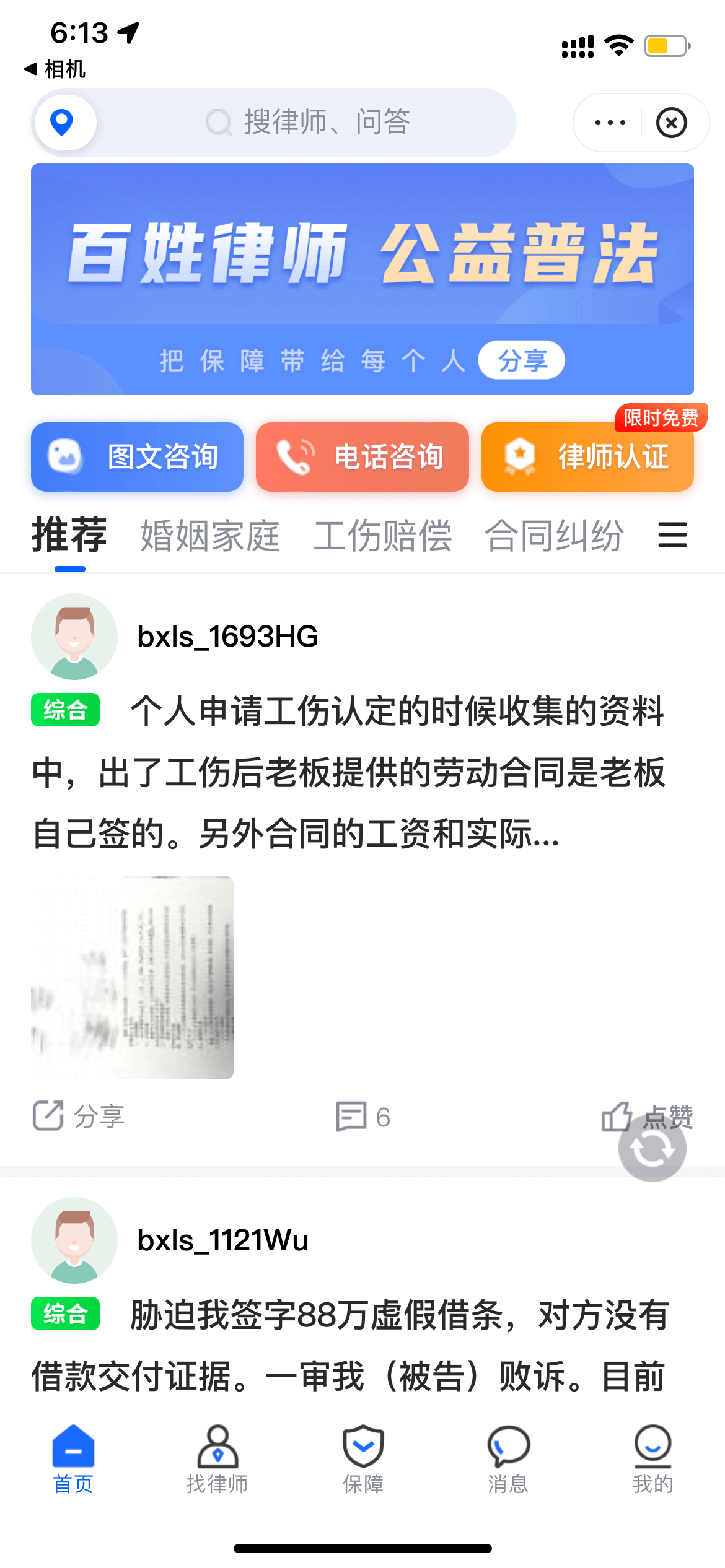Expand the full category list menu

pyautogui.click(x=672, y=535)
